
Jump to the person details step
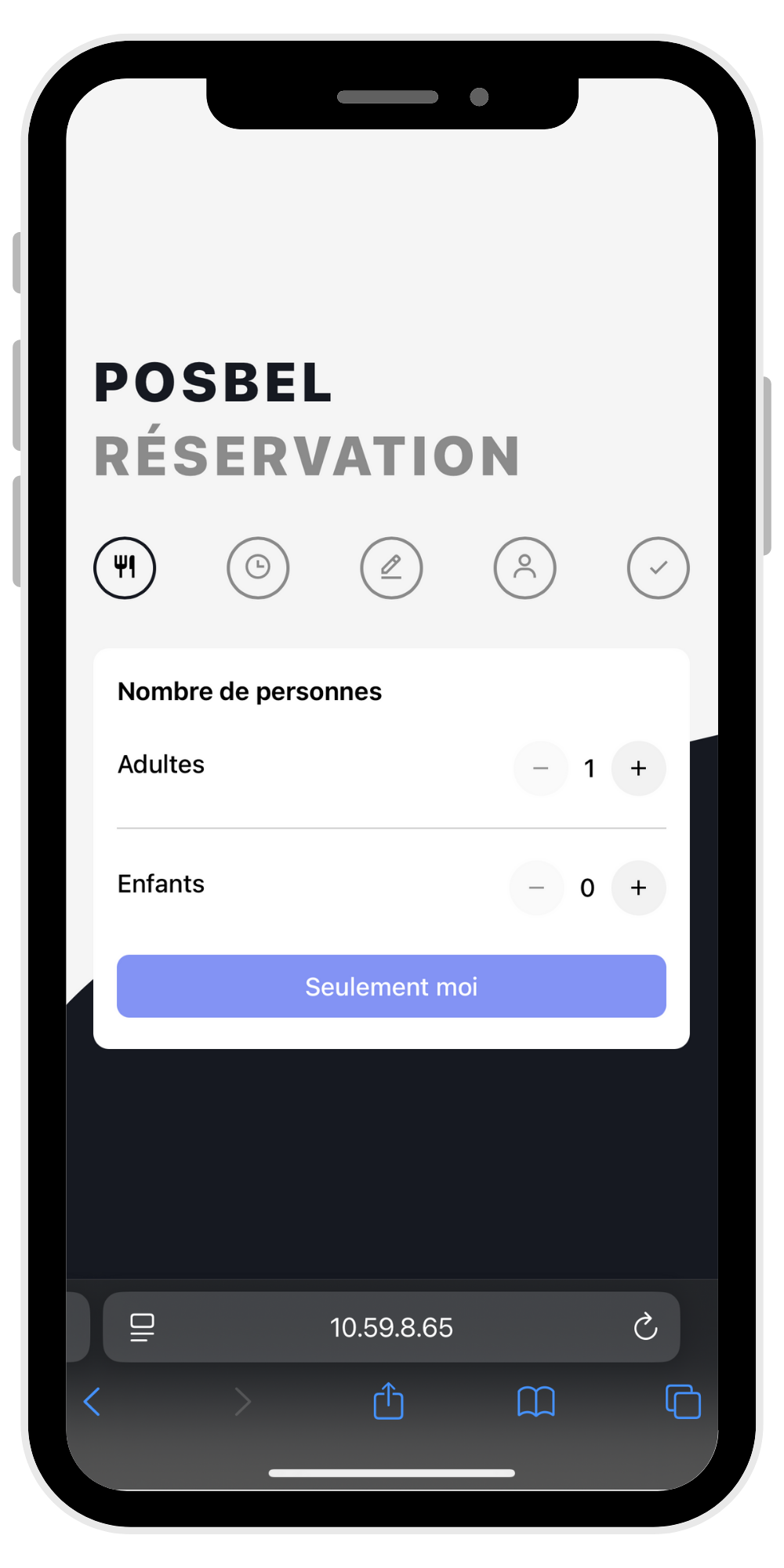(524, 568)
